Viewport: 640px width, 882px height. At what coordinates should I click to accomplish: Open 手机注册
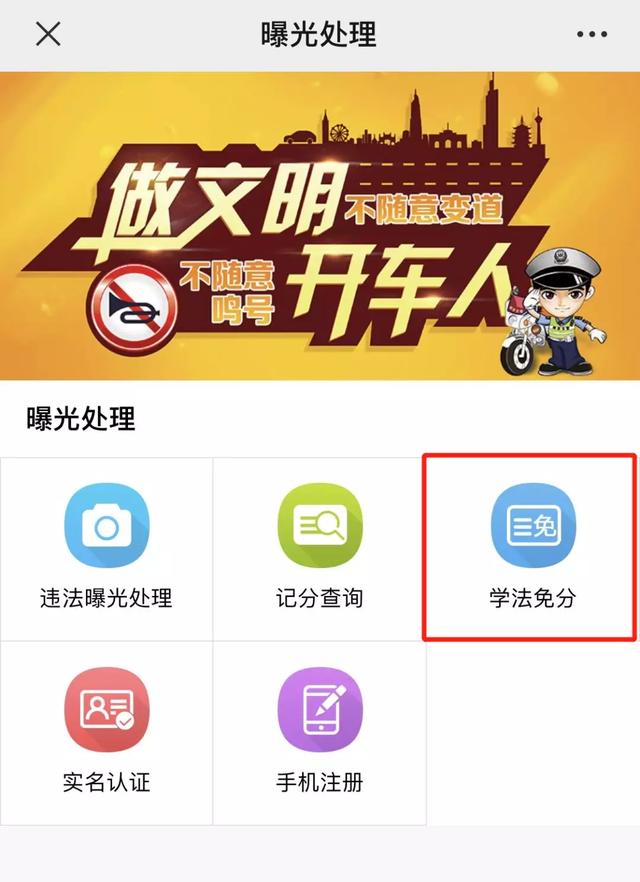(319, 732)
